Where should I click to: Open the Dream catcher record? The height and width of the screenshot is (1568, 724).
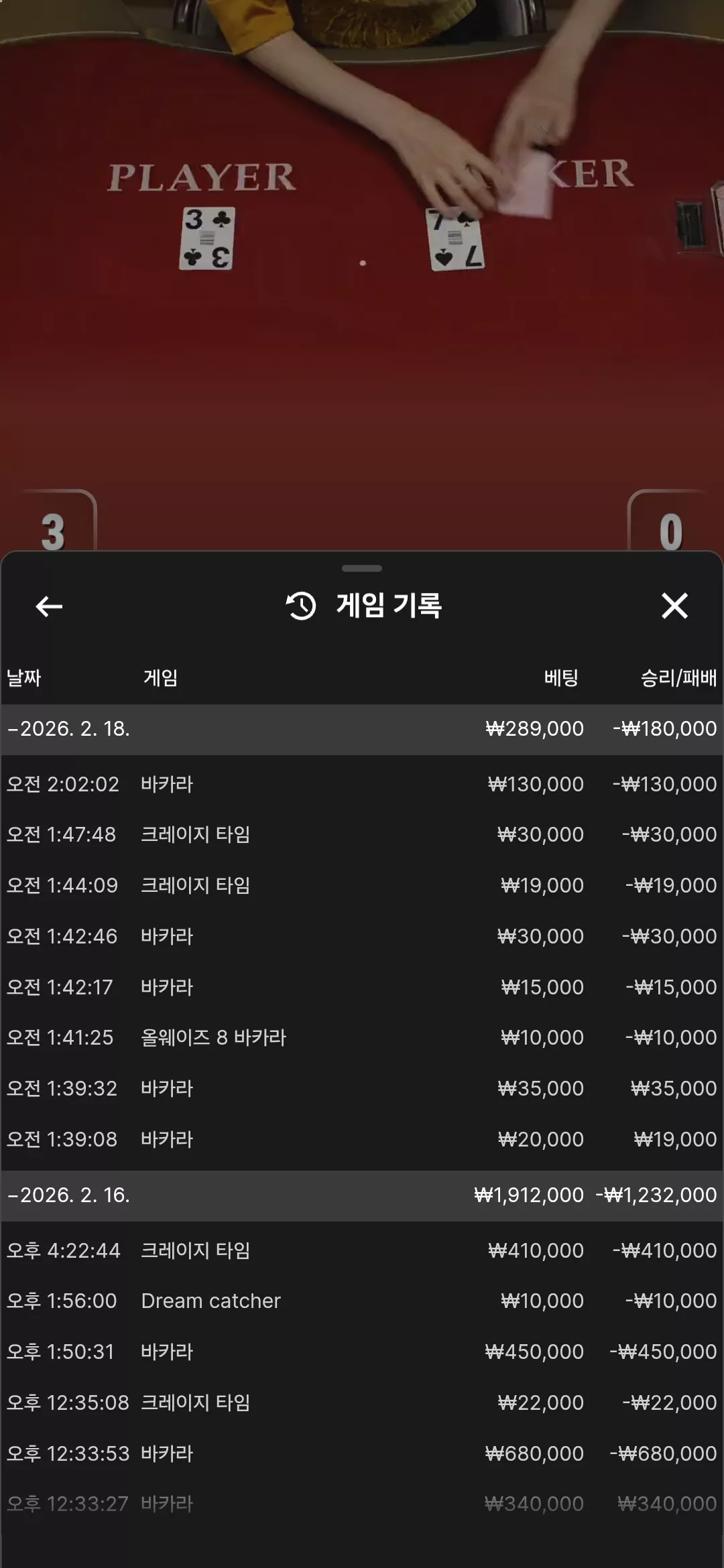[362, 1301]
